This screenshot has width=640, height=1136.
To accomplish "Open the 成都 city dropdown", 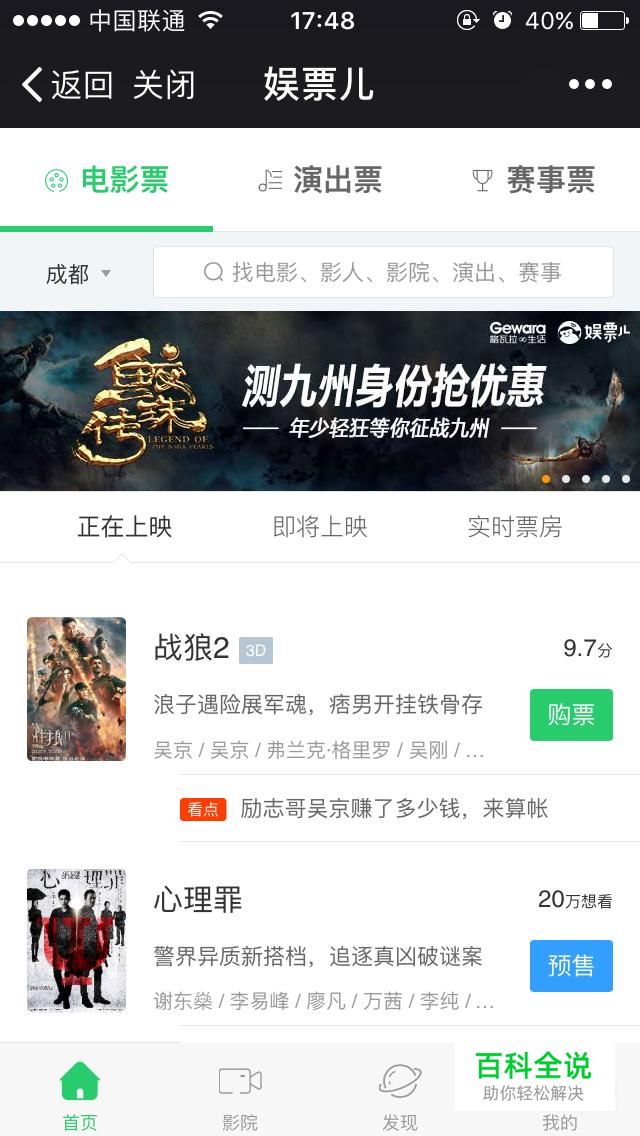I will (x=78, y=274).
